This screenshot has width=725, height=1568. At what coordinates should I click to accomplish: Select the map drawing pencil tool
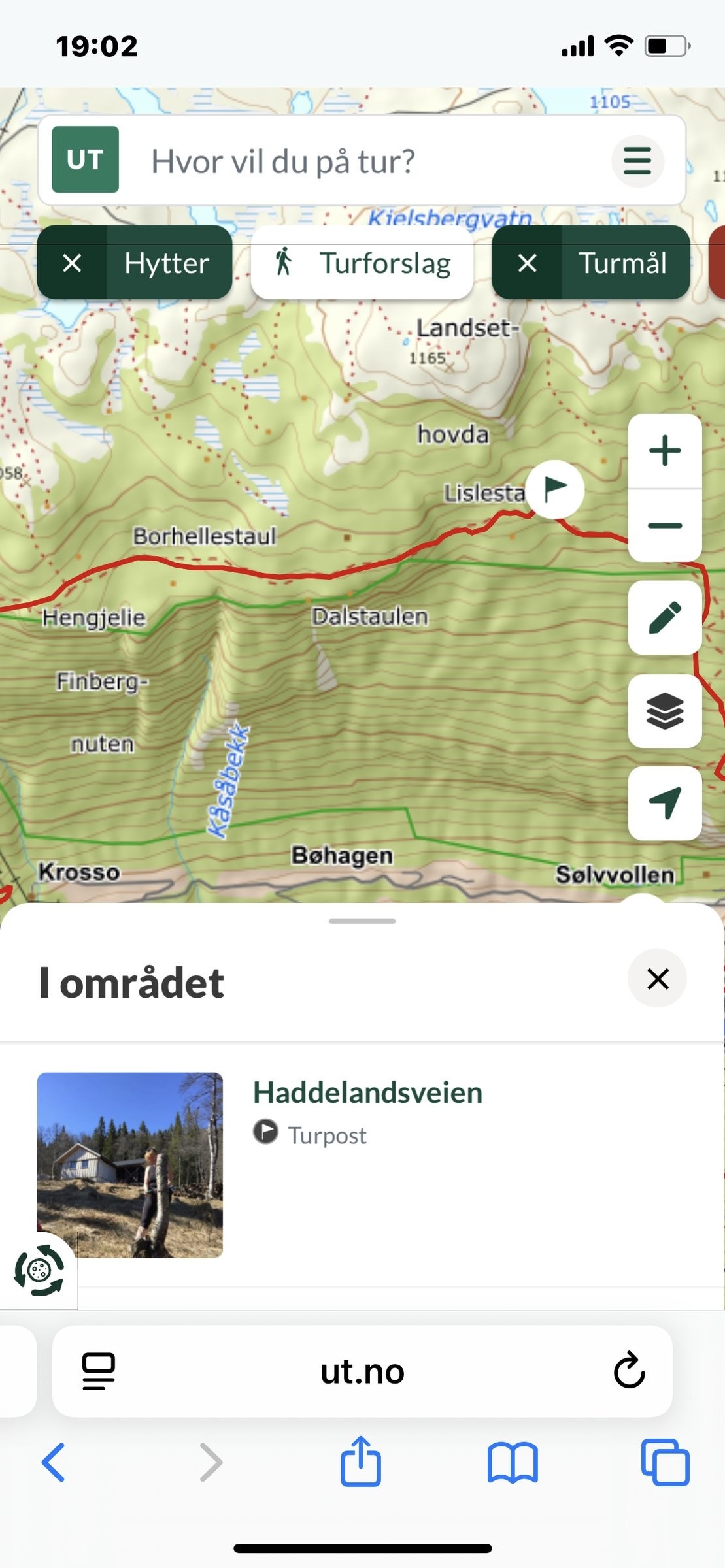click(x=665, y=616)
